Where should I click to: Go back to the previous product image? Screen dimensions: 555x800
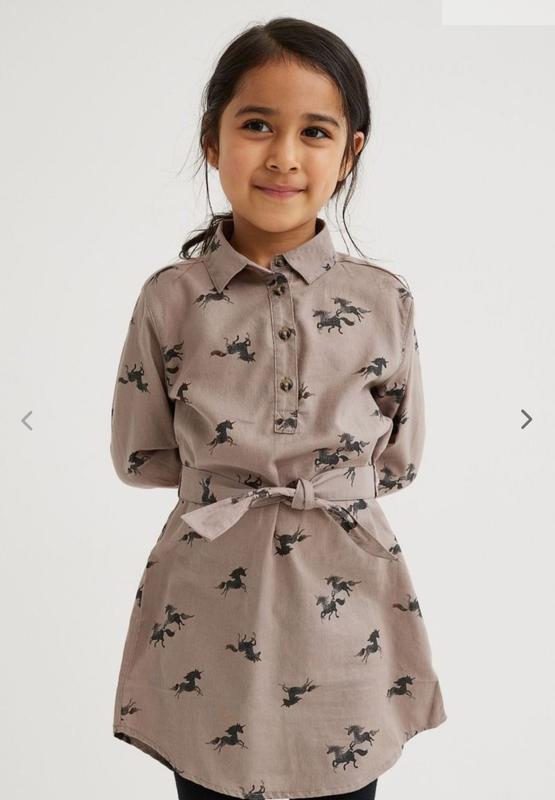27,421
